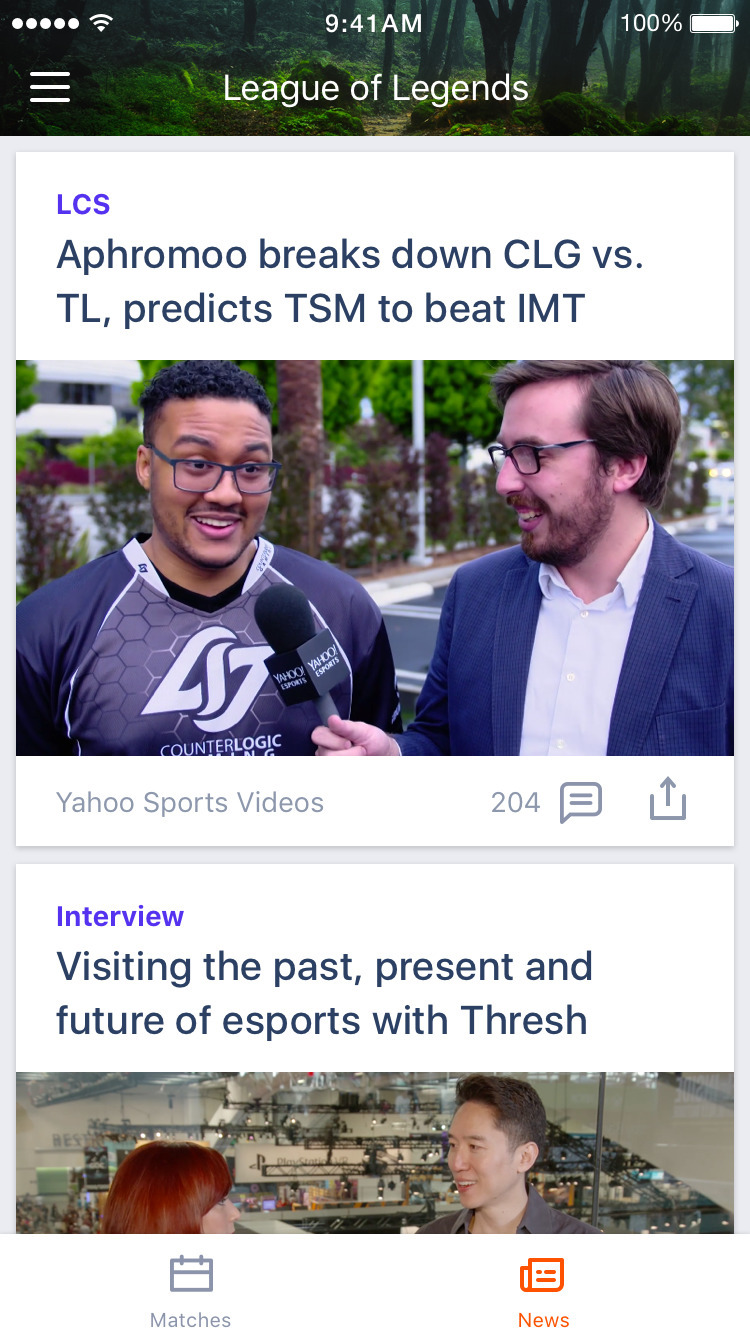Open the hamburger drawer menu
This screenshot has height=1334, width=750.
(50, 88)
